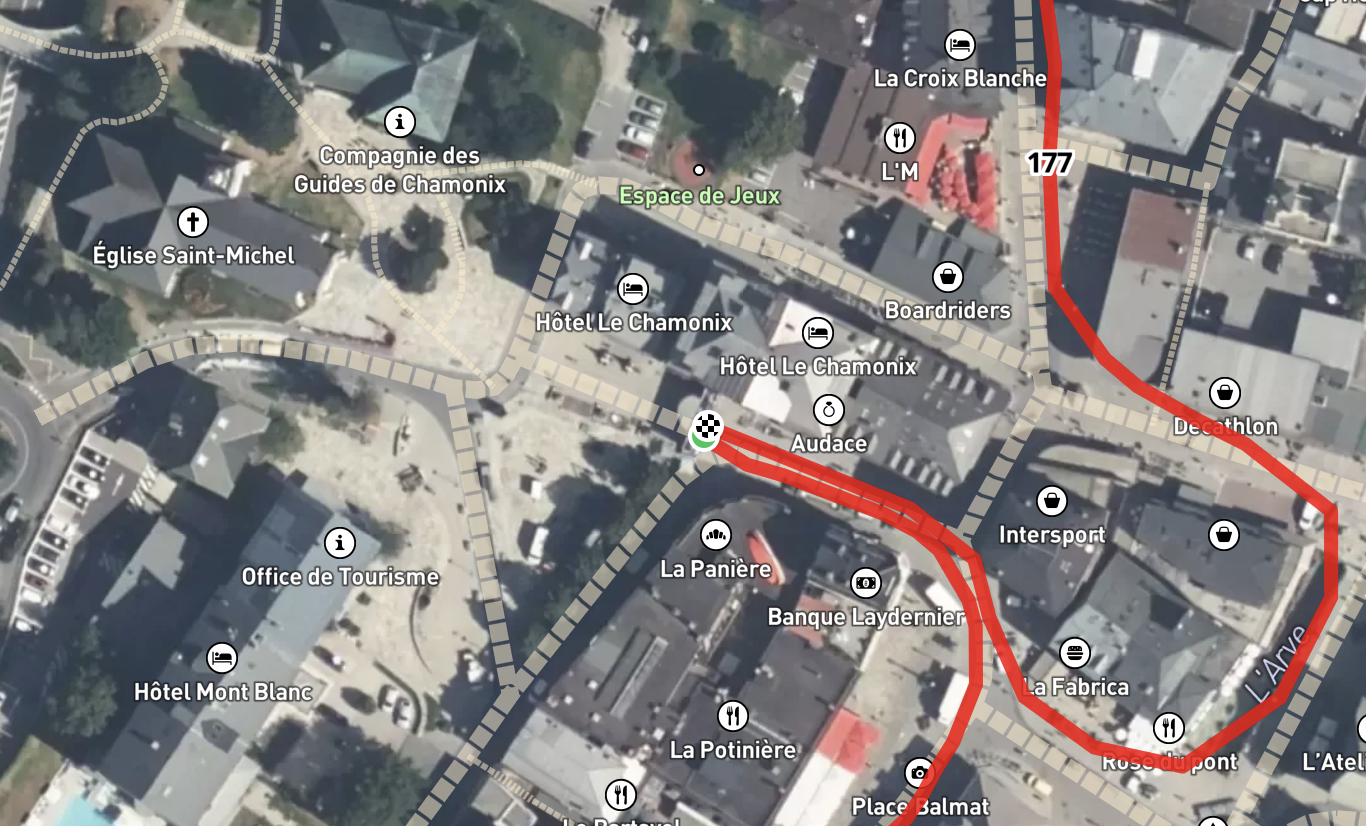Select the Intersport shop marker

[1051, 500]
